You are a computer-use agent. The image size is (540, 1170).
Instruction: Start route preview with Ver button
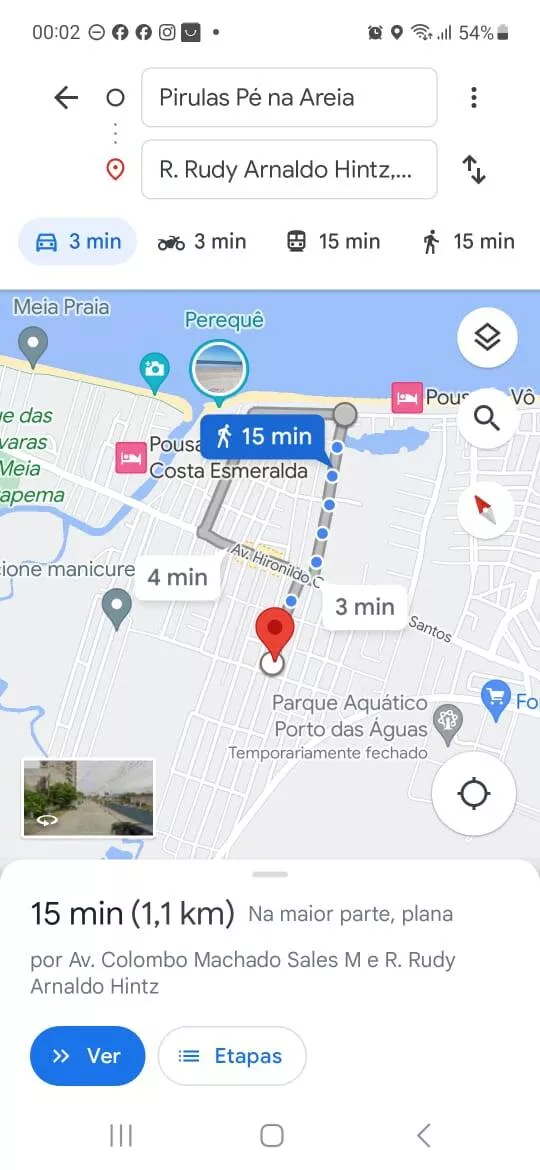click(87, 1056)
